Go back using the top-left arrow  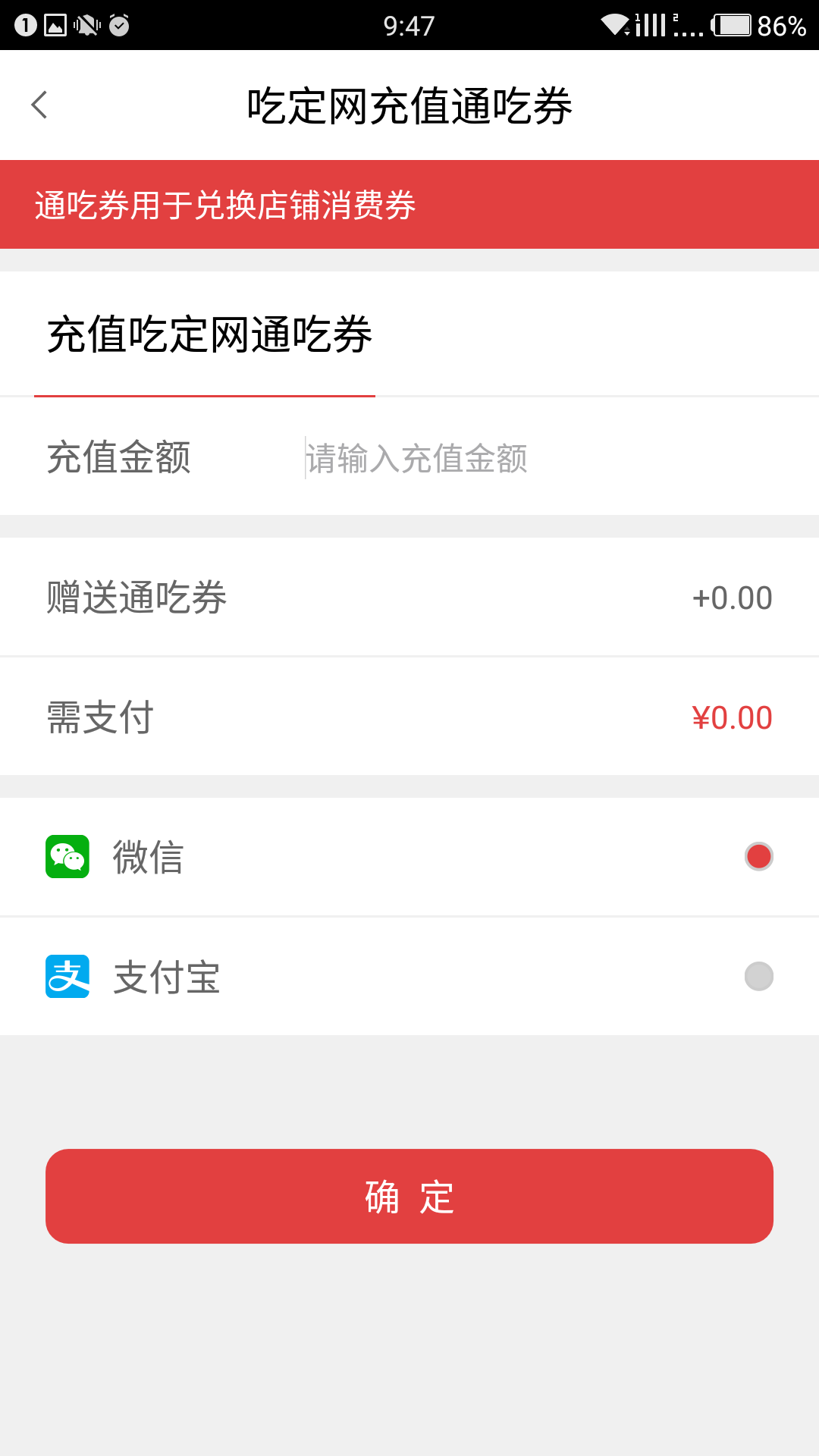[x=39, y=105]
